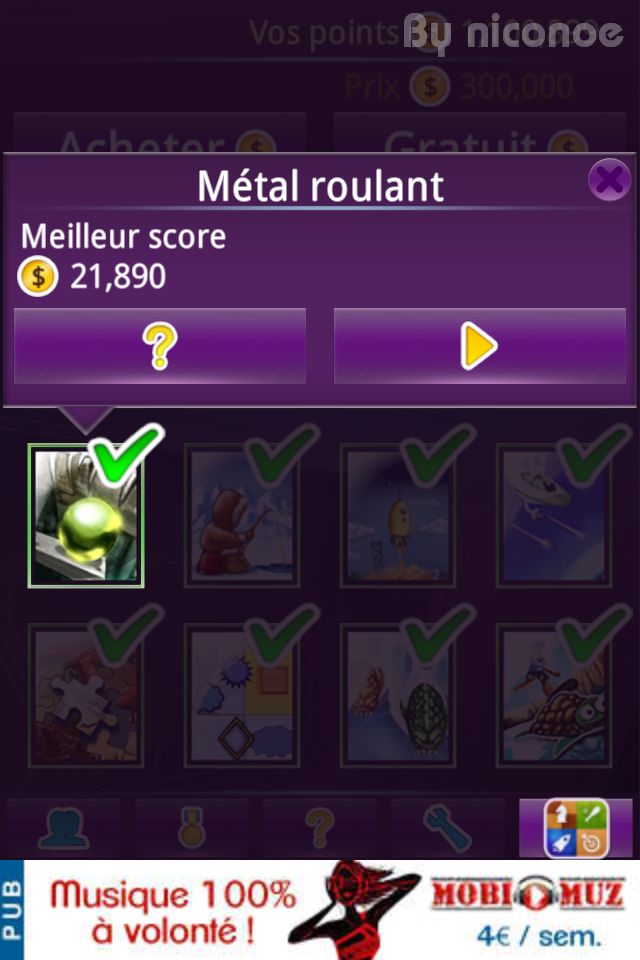Open the medal achievements icon
640x960 pixels.
pos(191,828)
